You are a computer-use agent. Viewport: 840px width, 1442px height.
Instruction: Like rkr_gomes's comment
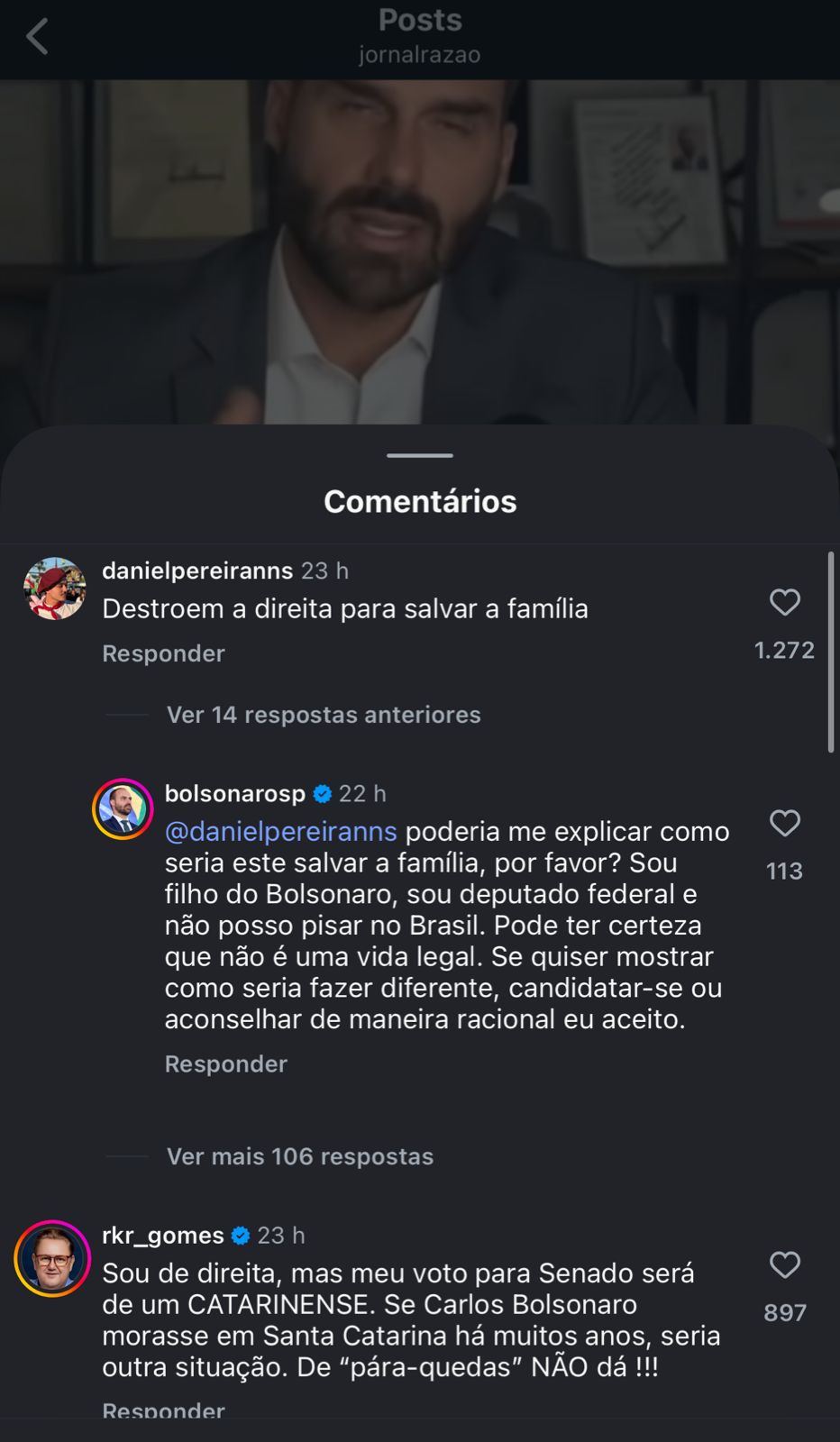coord(784,1265)
